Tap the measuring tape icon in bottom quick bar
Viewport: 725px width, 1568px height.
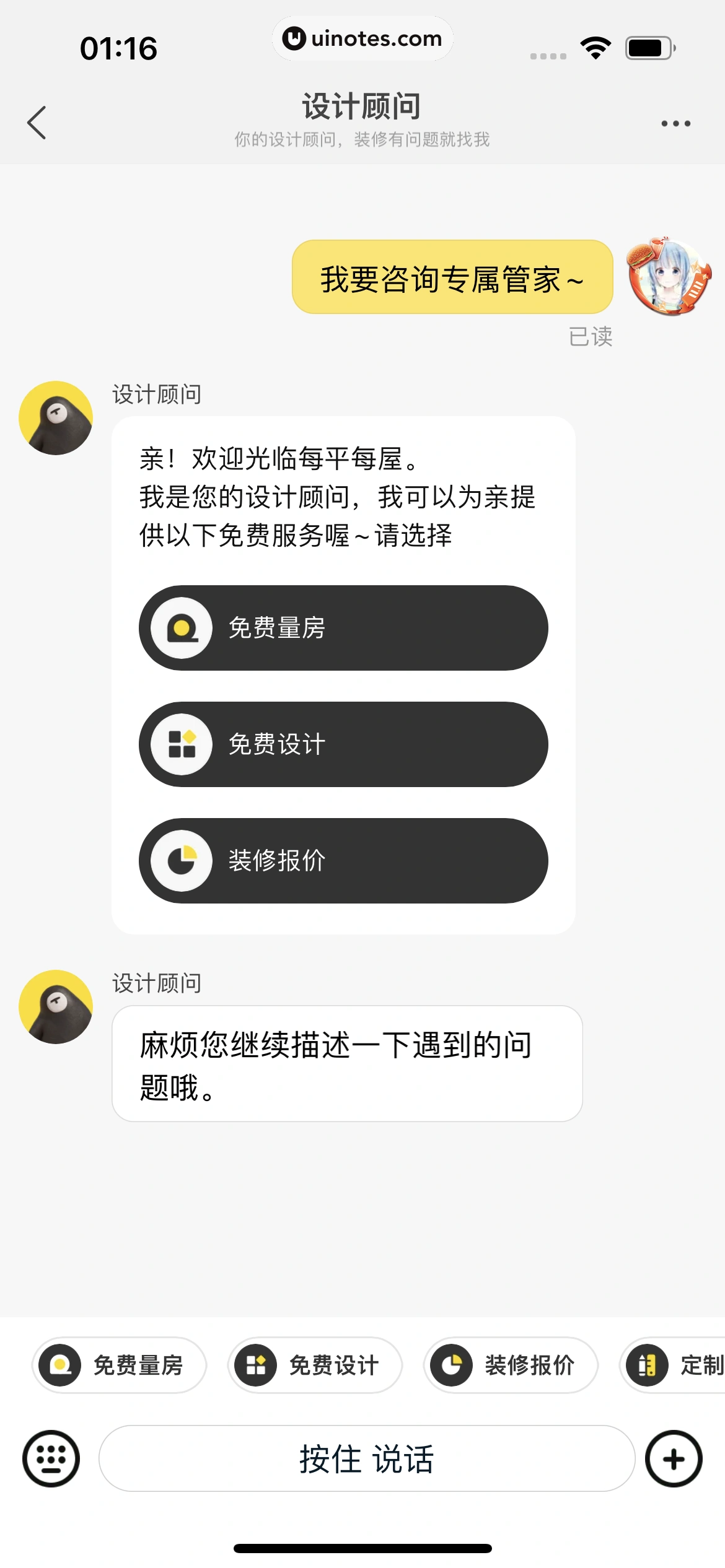pyautogui.click(x=59, y=1365)
